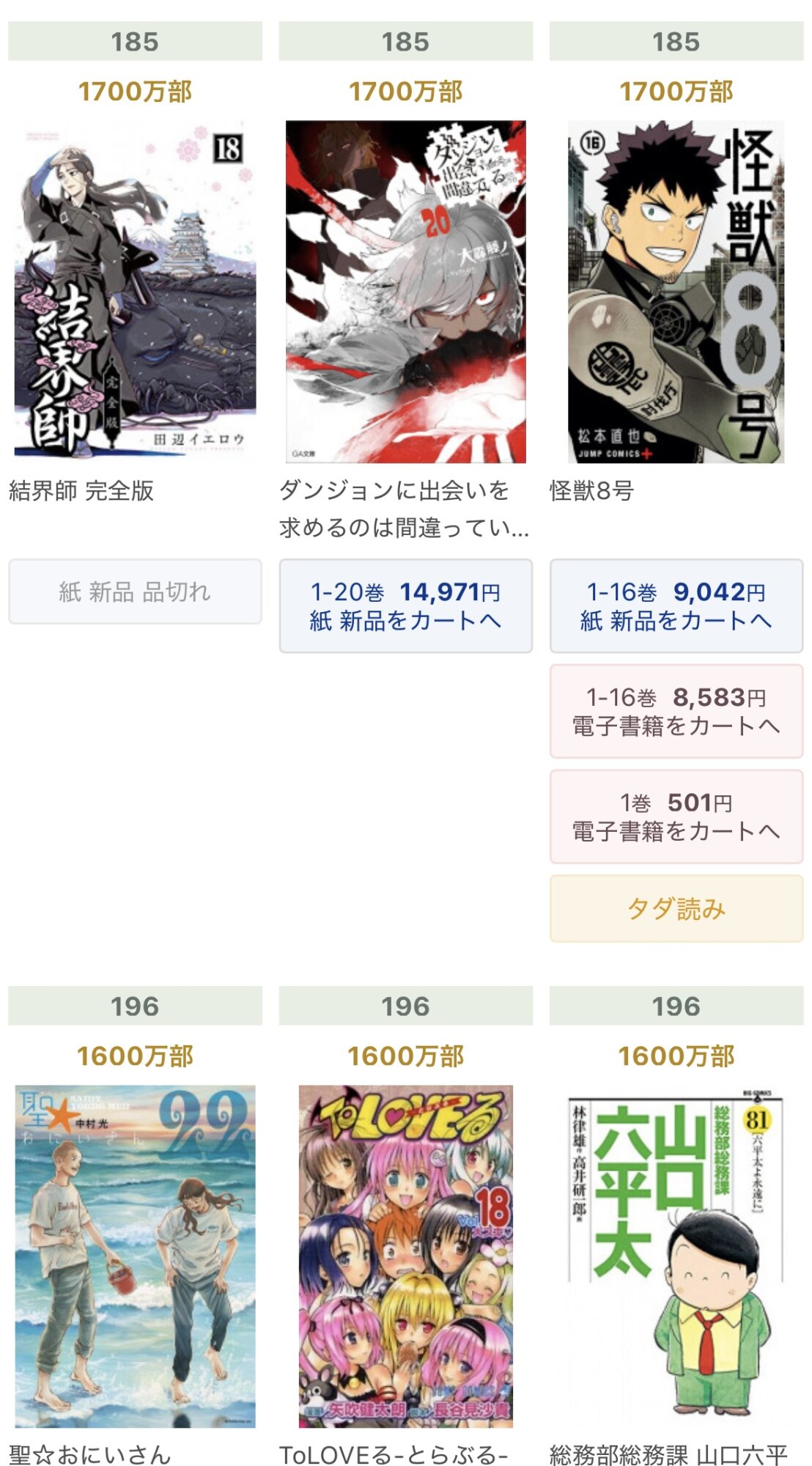812x1466 pixels.
Task: Open the 結界師 完全版 book cover
Action: (x=135, y=292)
